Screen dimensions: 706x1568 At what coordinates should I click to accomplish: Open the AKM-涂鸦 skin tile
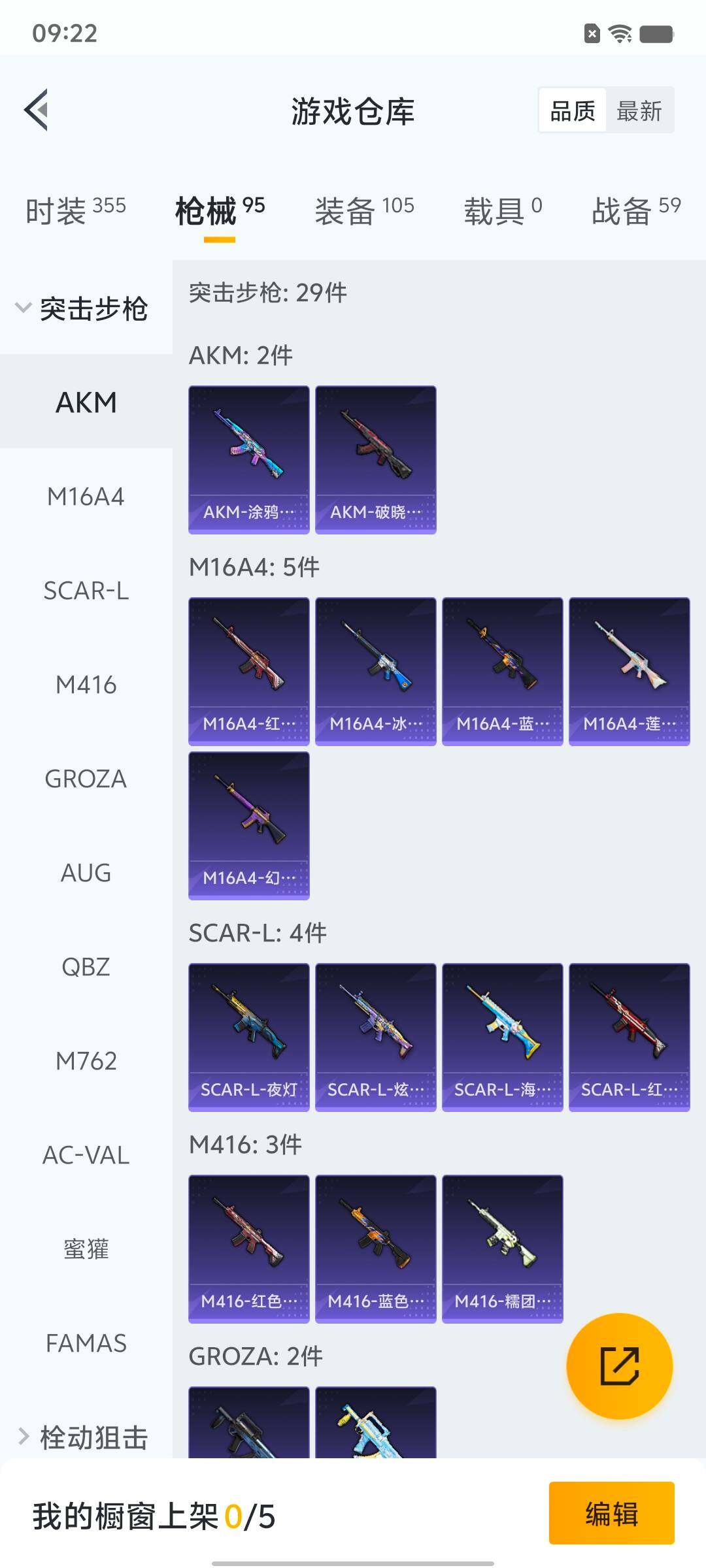point(249,459)
